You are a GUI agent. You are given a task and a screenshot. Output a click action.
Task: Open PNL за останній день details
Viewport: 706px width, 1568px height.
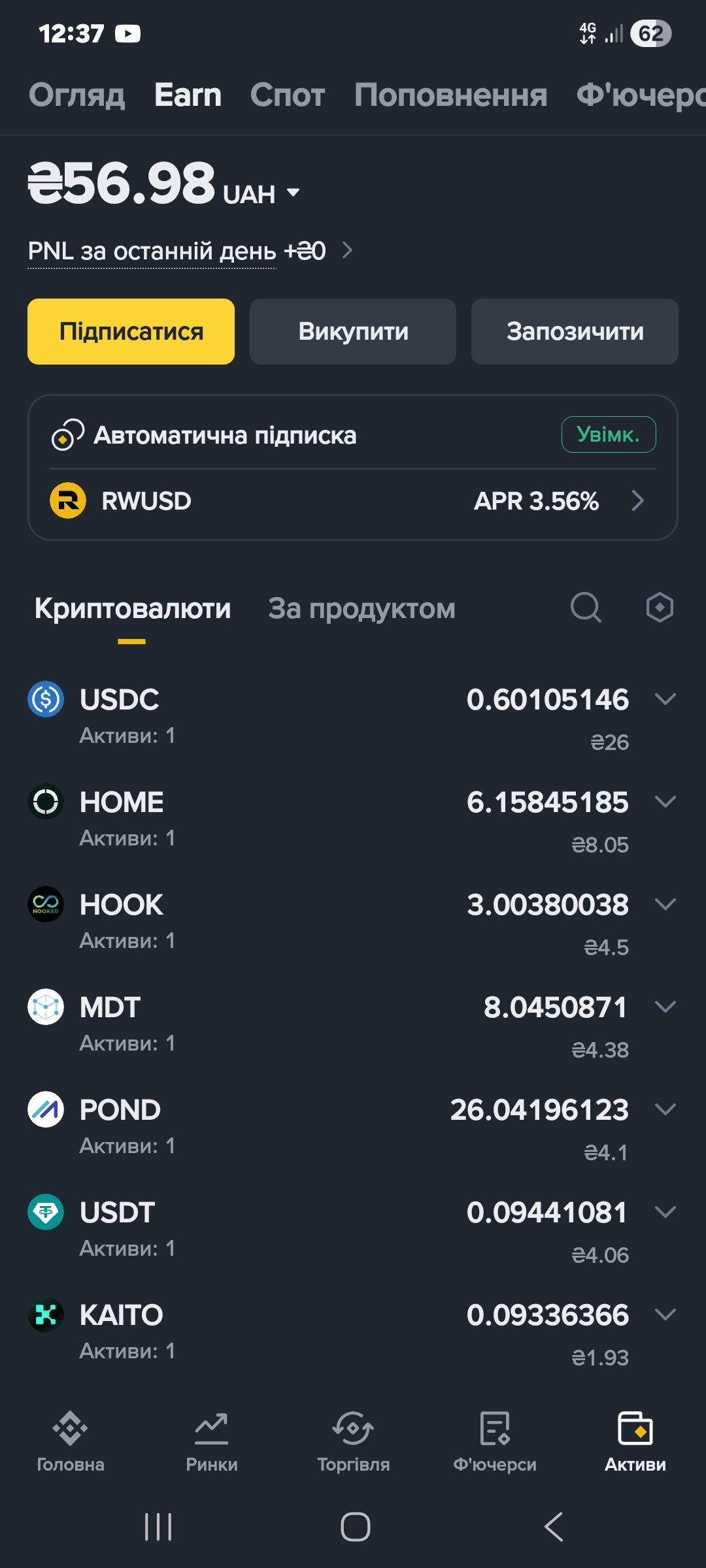[x=190, y=251]
